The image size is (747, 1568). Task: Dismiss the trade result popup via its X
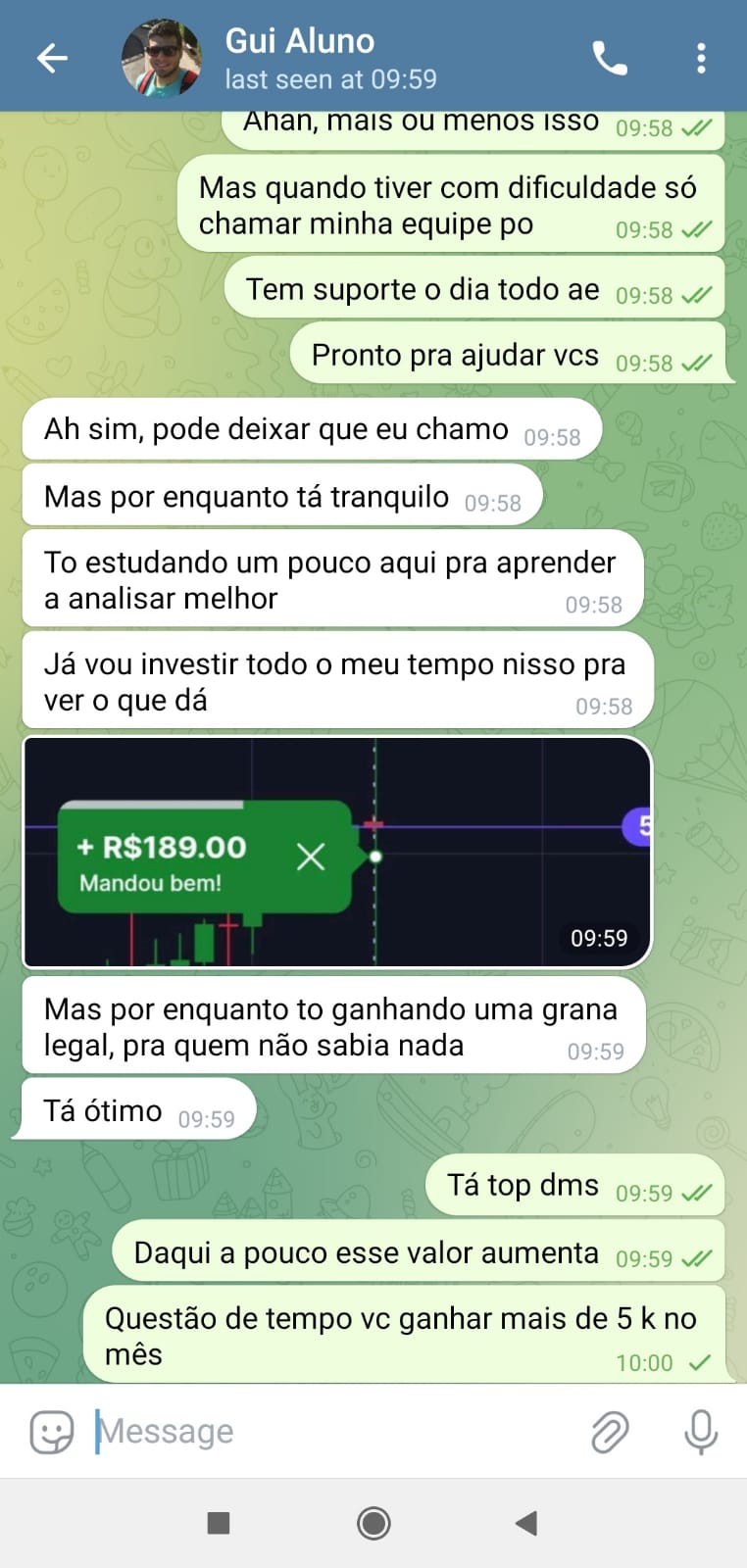coord(311,857)
